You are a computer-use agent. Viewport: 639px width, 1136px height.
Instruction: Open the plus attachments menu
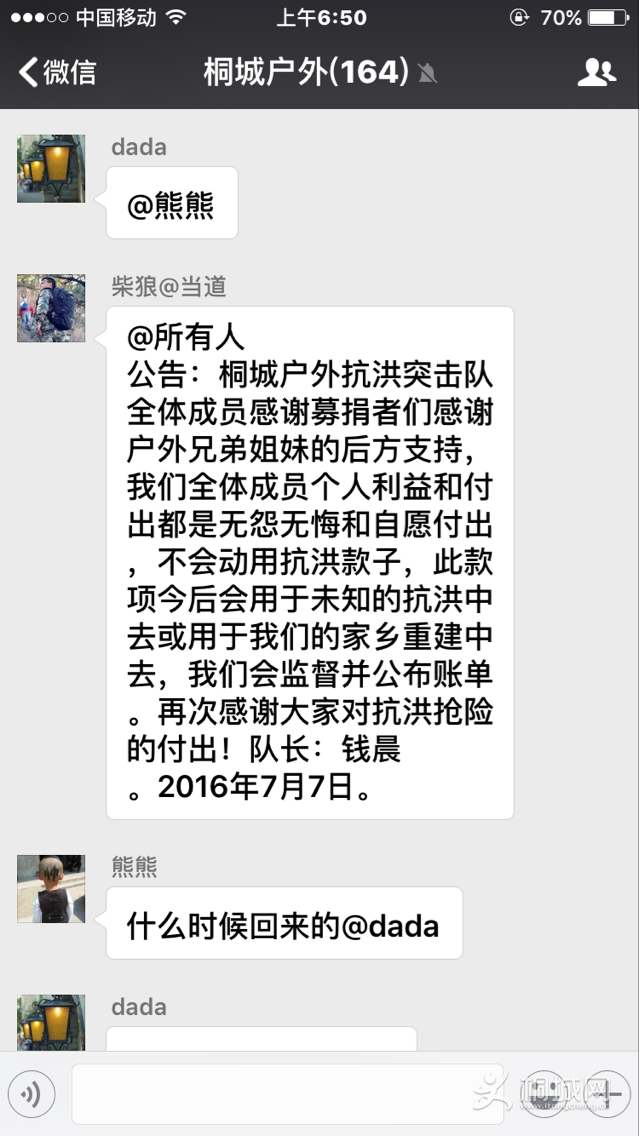606,1096
